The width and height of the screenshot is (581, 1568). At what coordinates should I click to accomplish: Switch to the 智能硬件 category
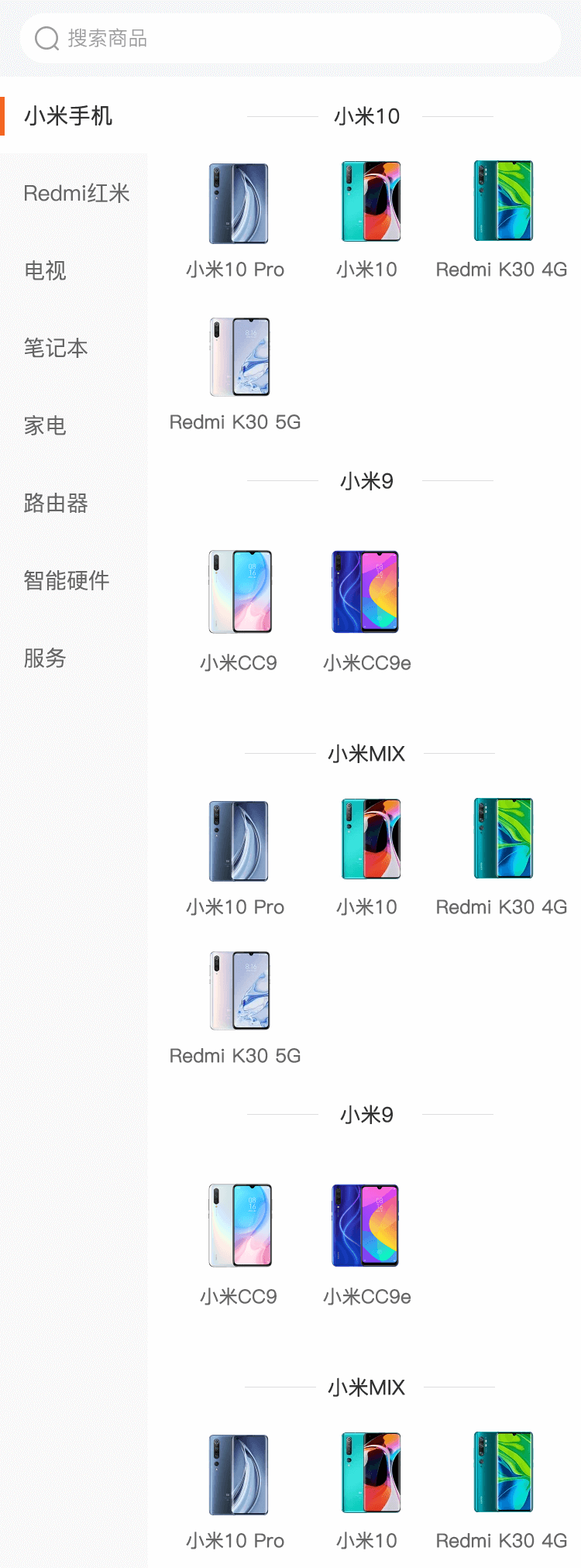point(67,581)
